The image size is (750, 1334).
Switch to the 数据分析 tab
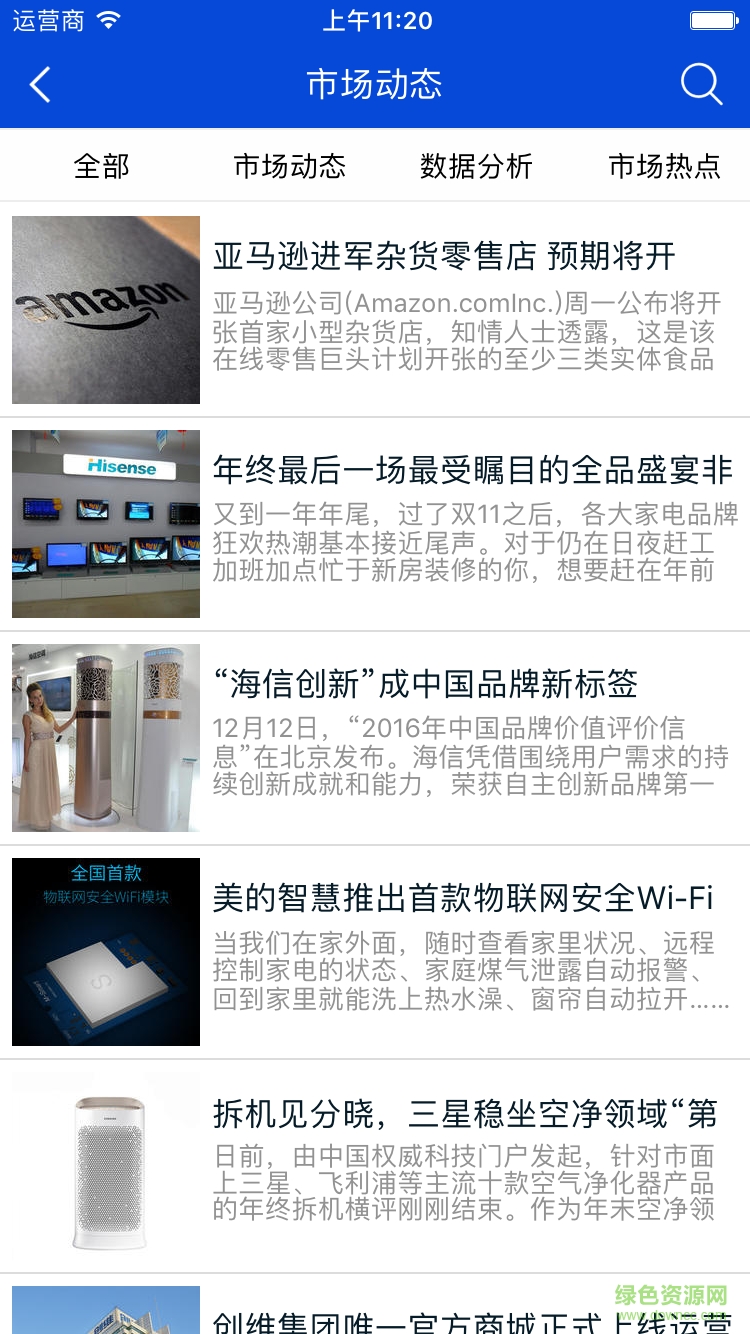pos(476,166)
